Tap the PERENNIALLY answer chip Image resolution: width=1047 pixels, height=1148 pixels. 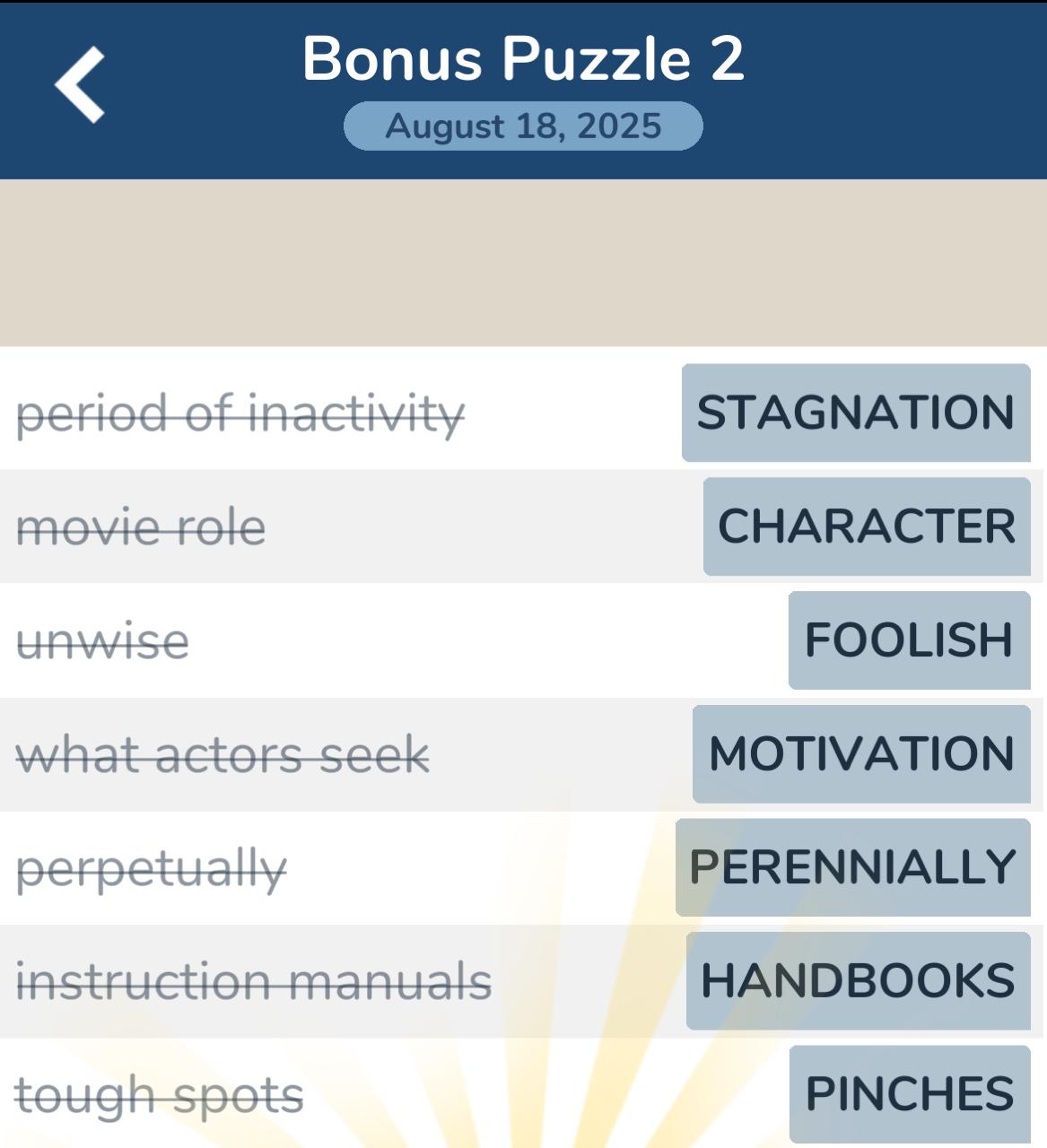click(852, 867)
